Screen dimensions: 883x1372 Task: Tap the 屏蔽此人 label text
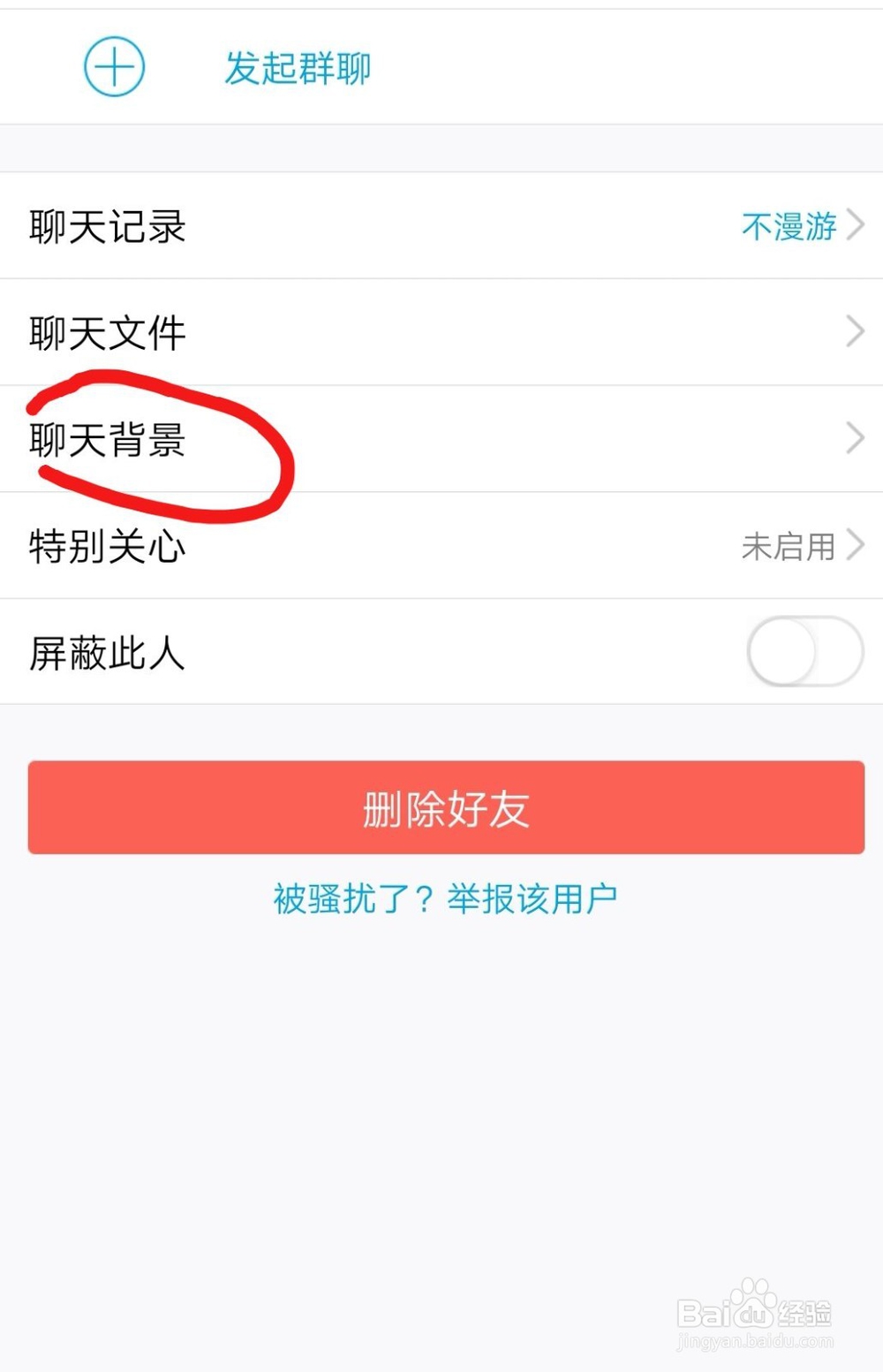tap(106, 653)
